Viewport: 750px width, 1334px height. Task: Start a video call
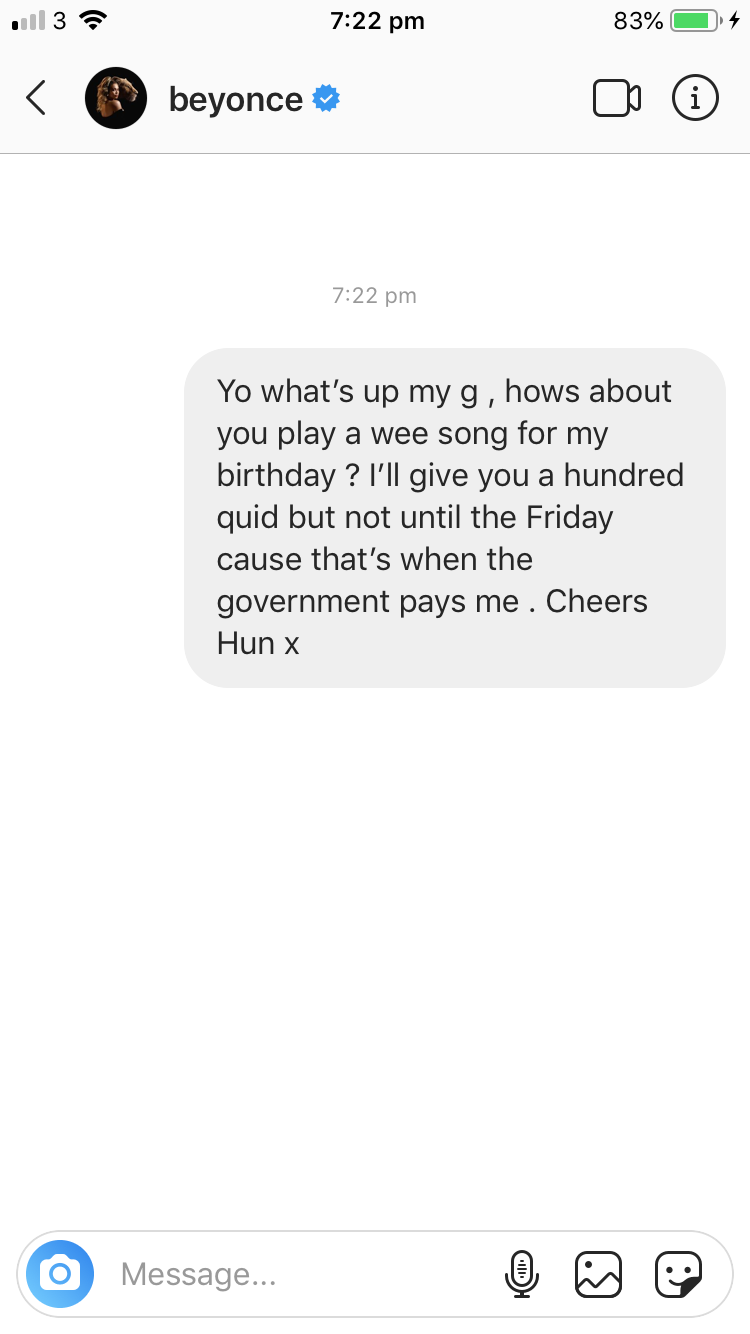(616, 98)
